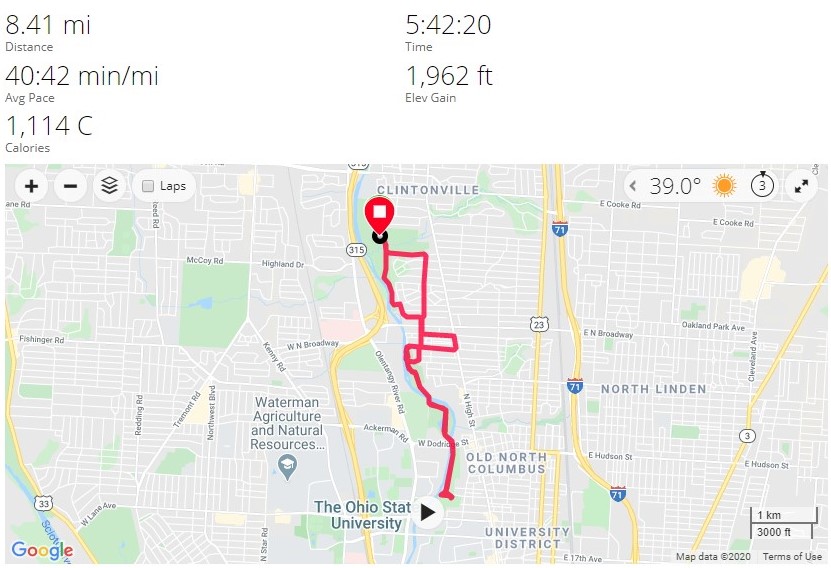Image resolution: width=831 pixels, height=568 pixels.
Task: Open the map layers selector
Action: [x=110, y=186]
